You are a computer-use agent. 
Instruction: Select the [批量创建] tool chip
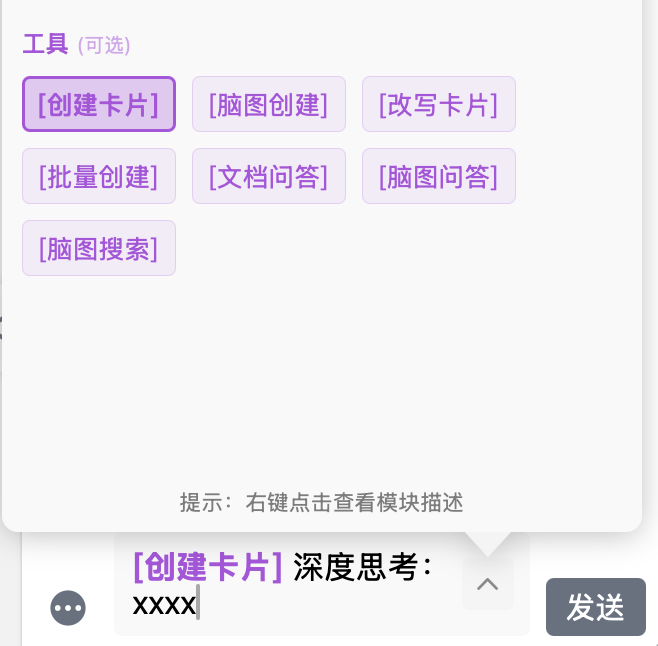[x=99, y=176]
